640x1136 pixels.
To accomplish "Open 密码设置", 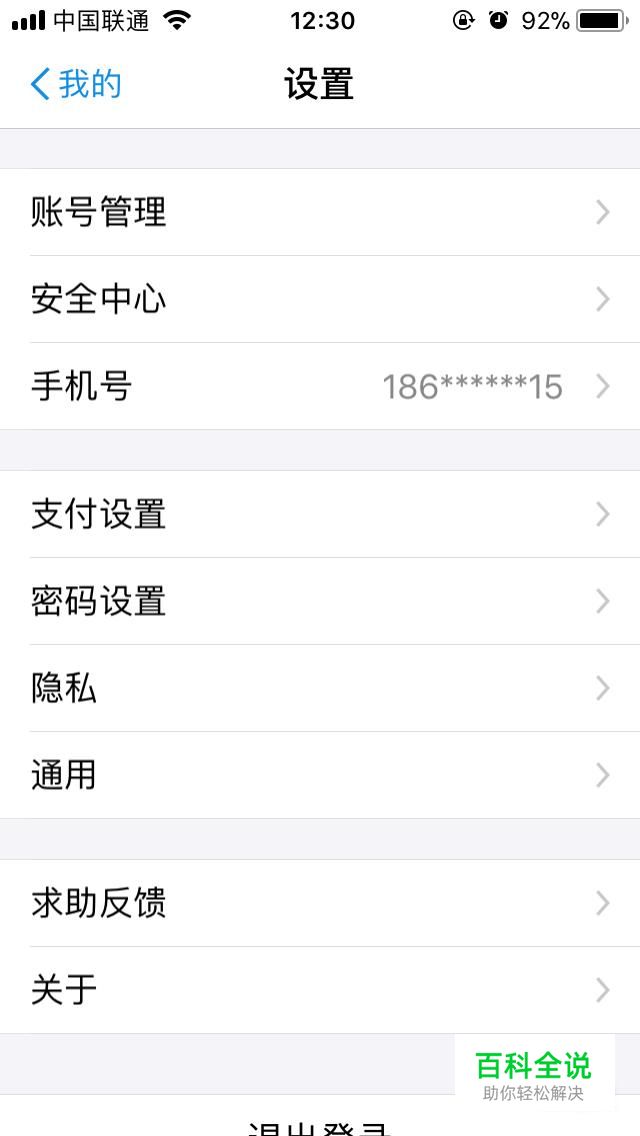I will point(320,601).
